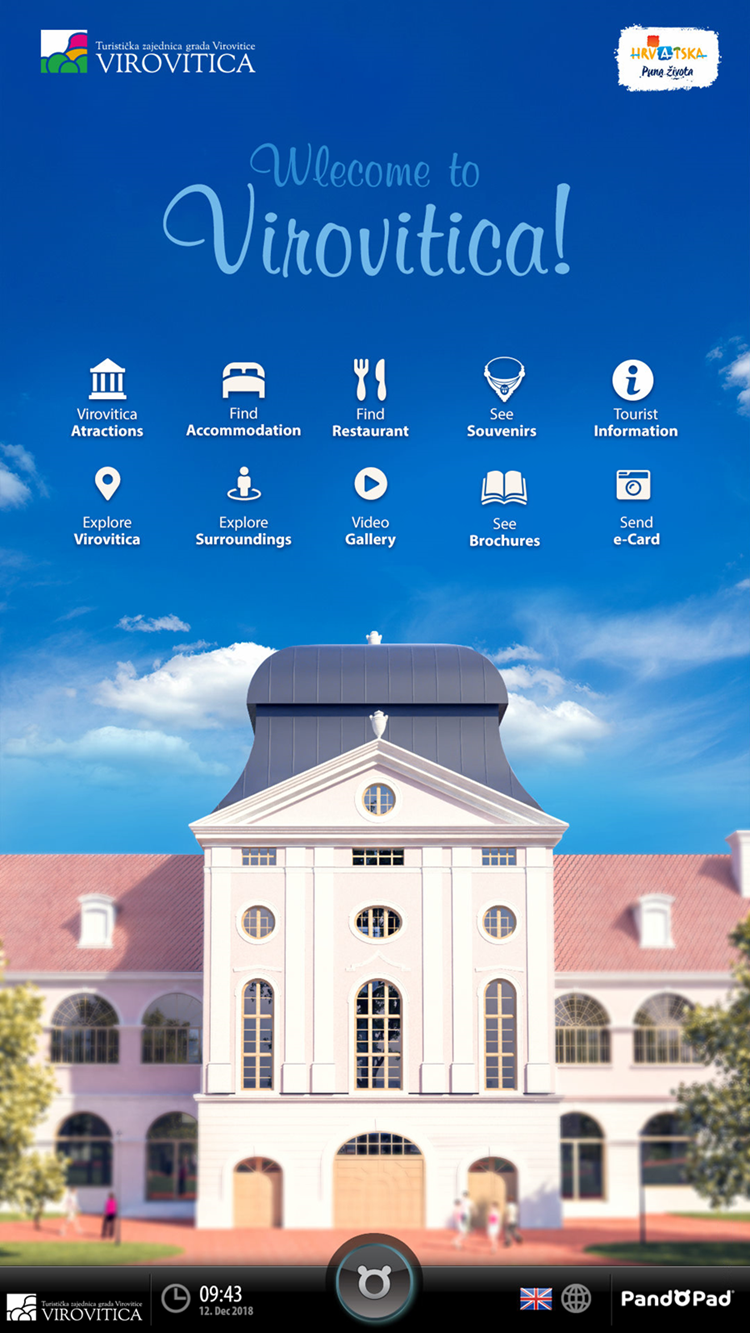
Task: Tap the round home button in bottom bar
Action: tap(373, 1284)
